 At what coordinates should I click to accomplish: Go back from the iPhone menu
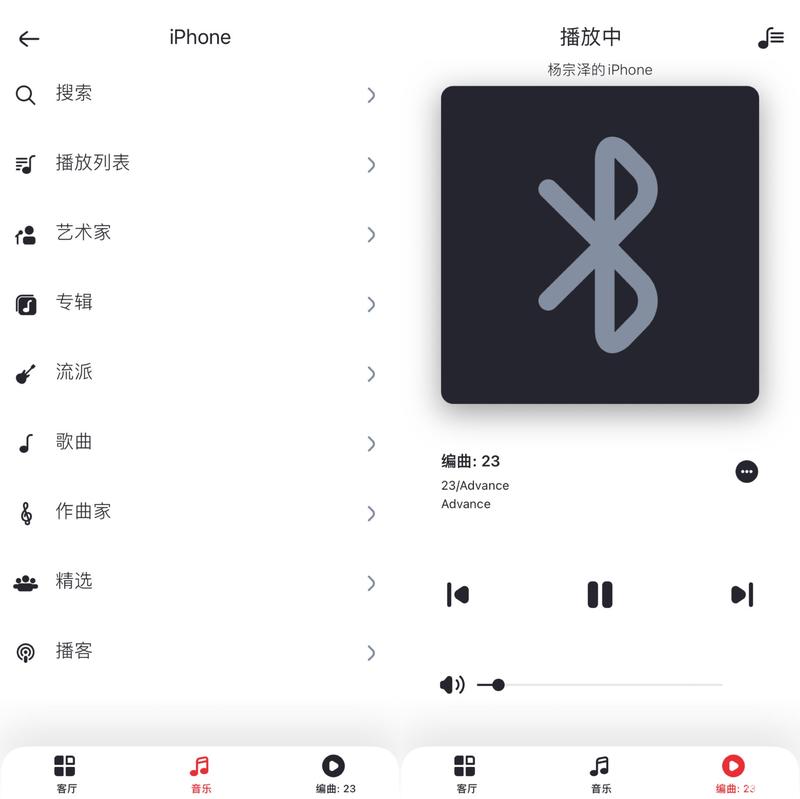click(29, 39)
